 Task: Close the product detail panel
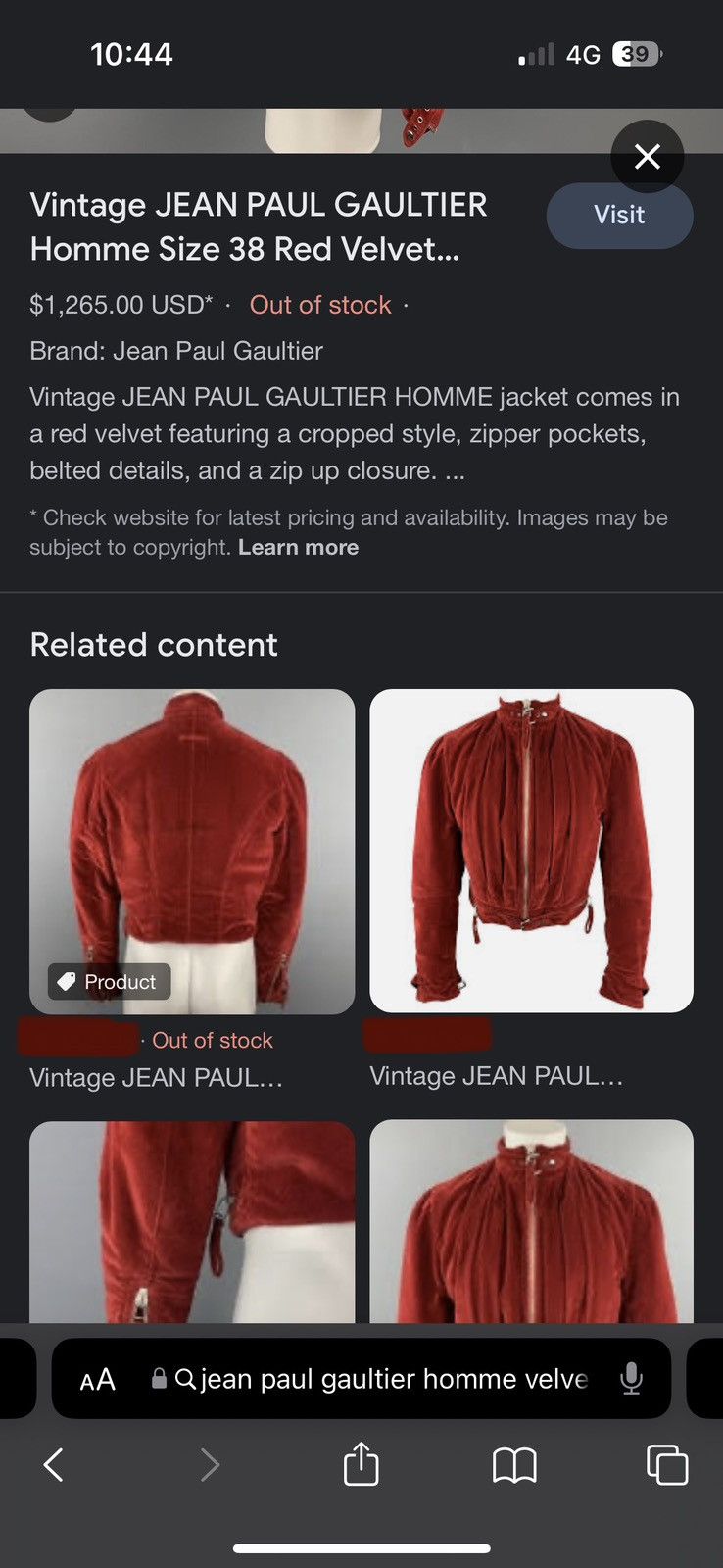point(647,157)
